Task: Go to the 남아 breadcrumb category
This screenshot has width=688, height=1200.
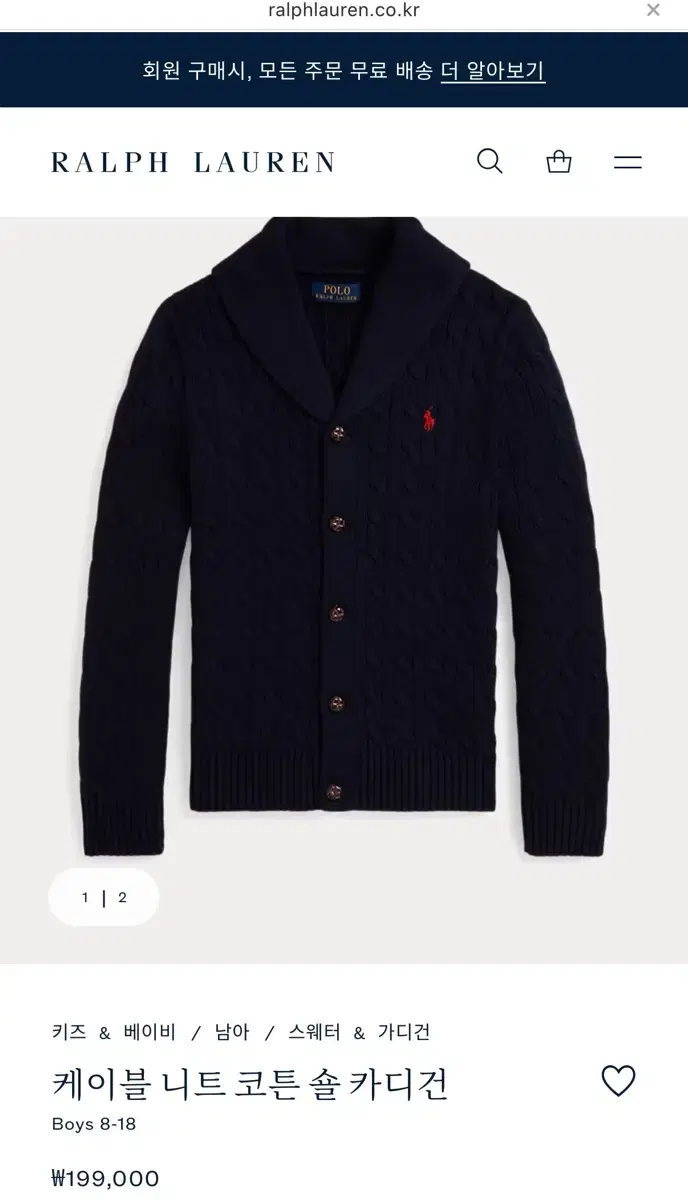Action: (x=233, y=1032)
